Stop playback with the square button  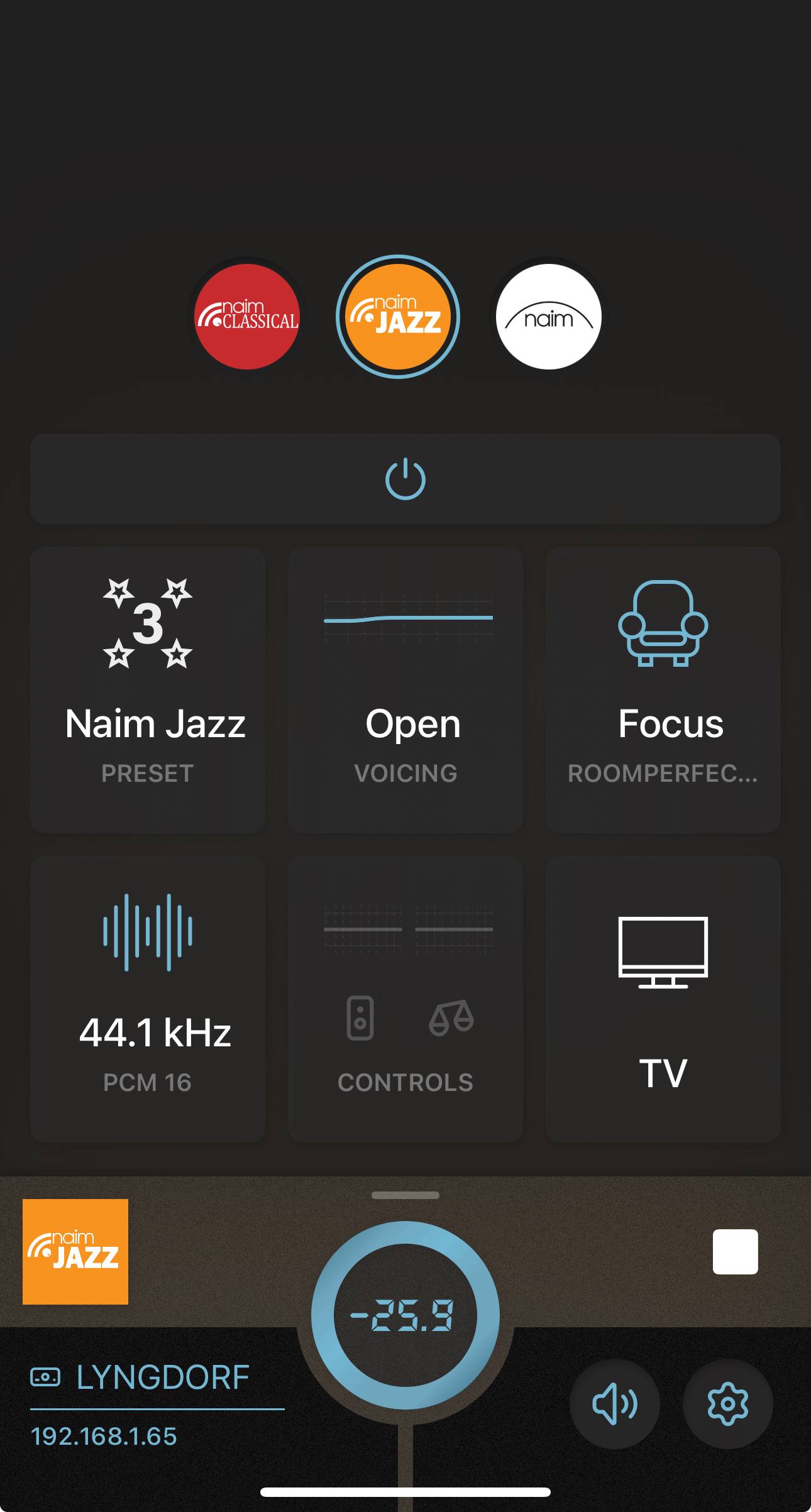click(x=736, y=1252)
